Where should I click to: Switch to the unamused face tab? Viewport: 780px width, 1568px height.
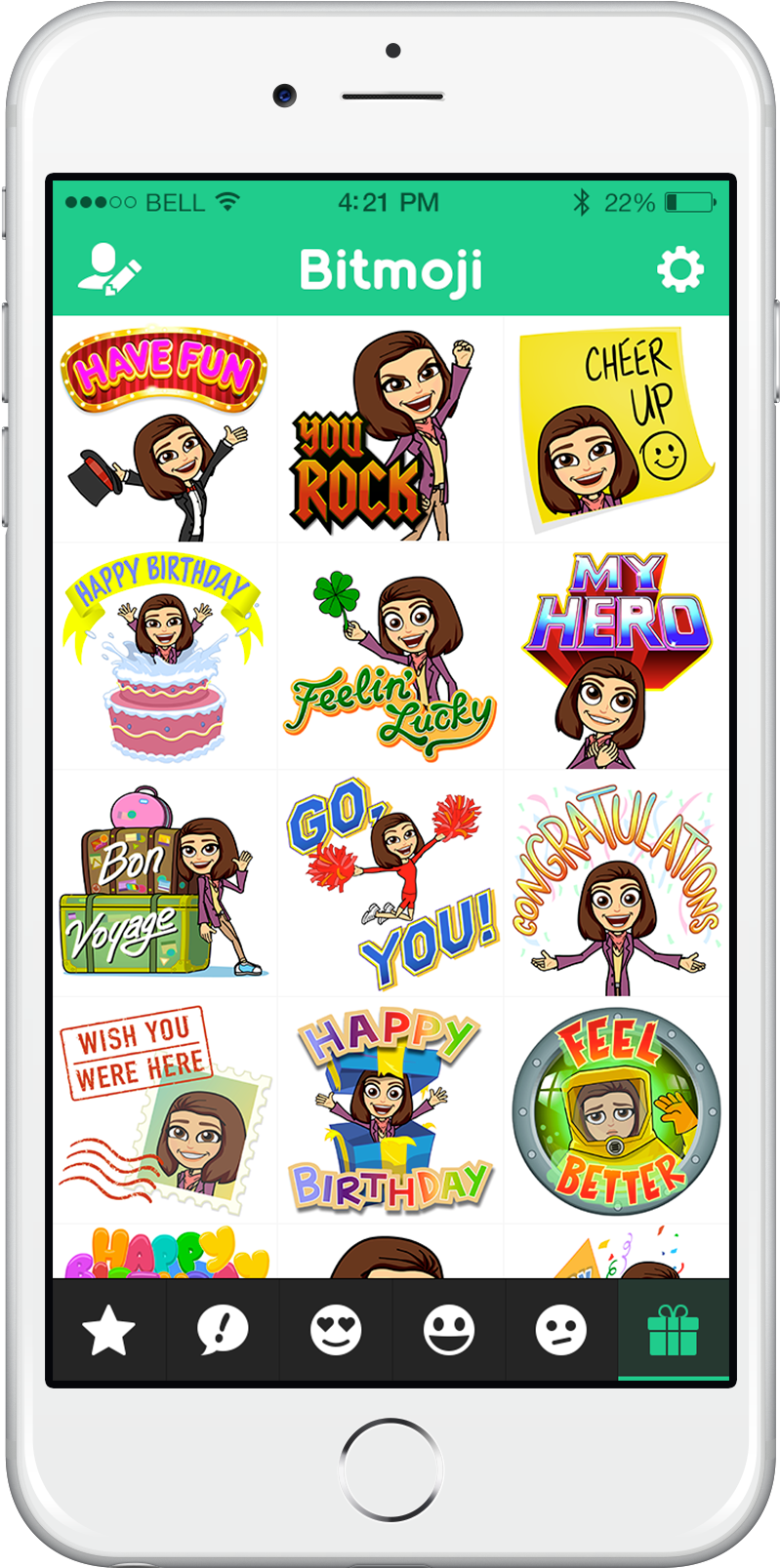click(561, 1331)
